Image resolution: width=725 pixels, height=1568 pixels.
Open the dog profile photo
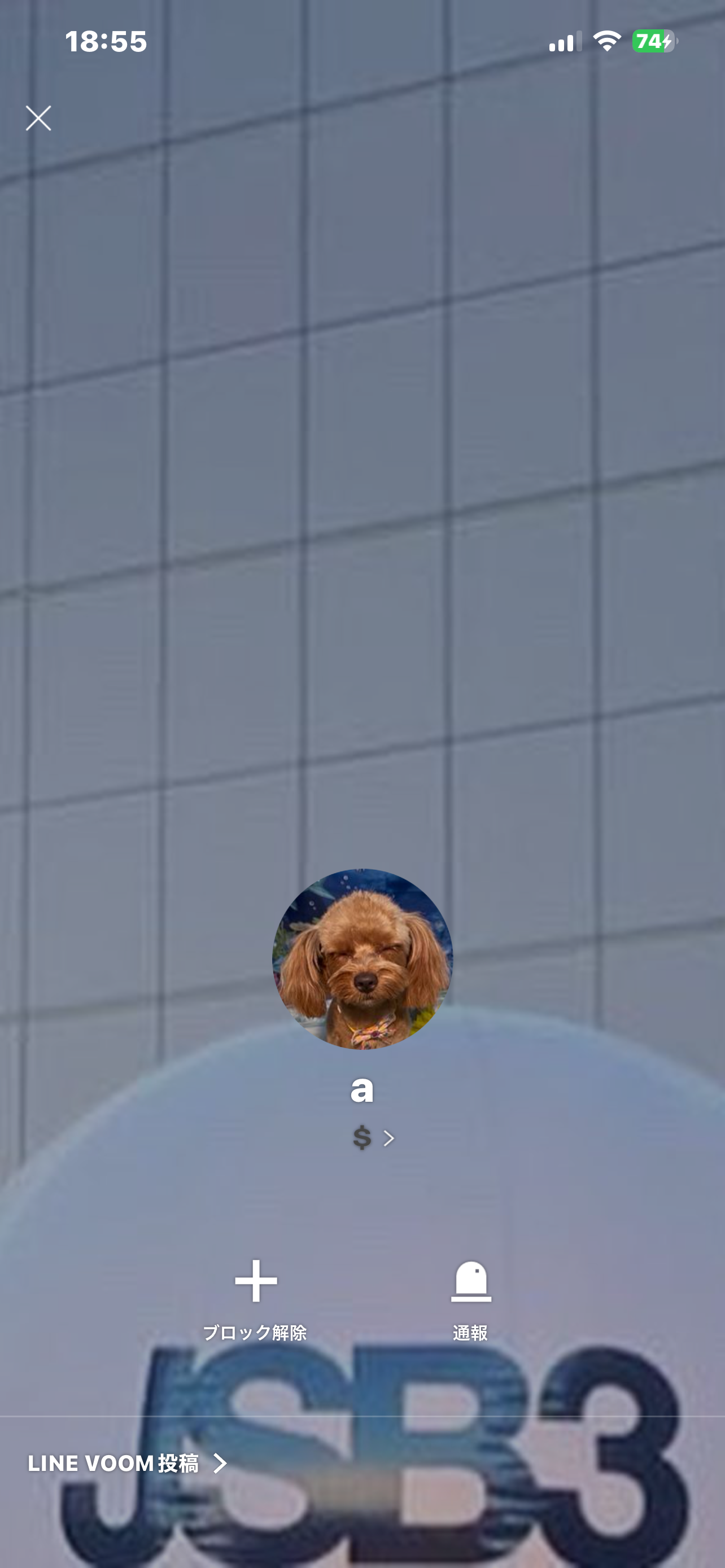pyautogui.click(x=362, y=959)
